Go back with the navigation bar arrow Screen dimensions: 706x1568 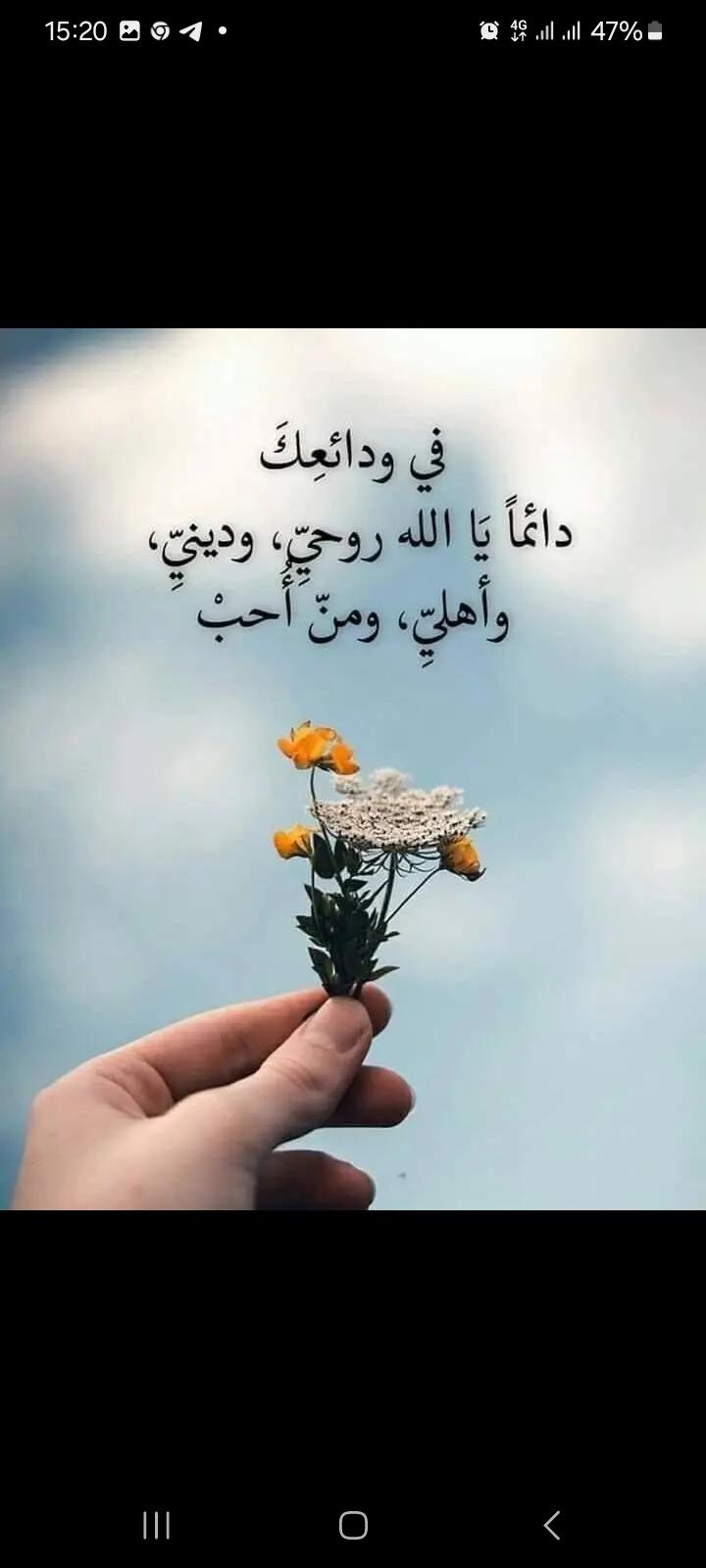tap(551, 1525)
